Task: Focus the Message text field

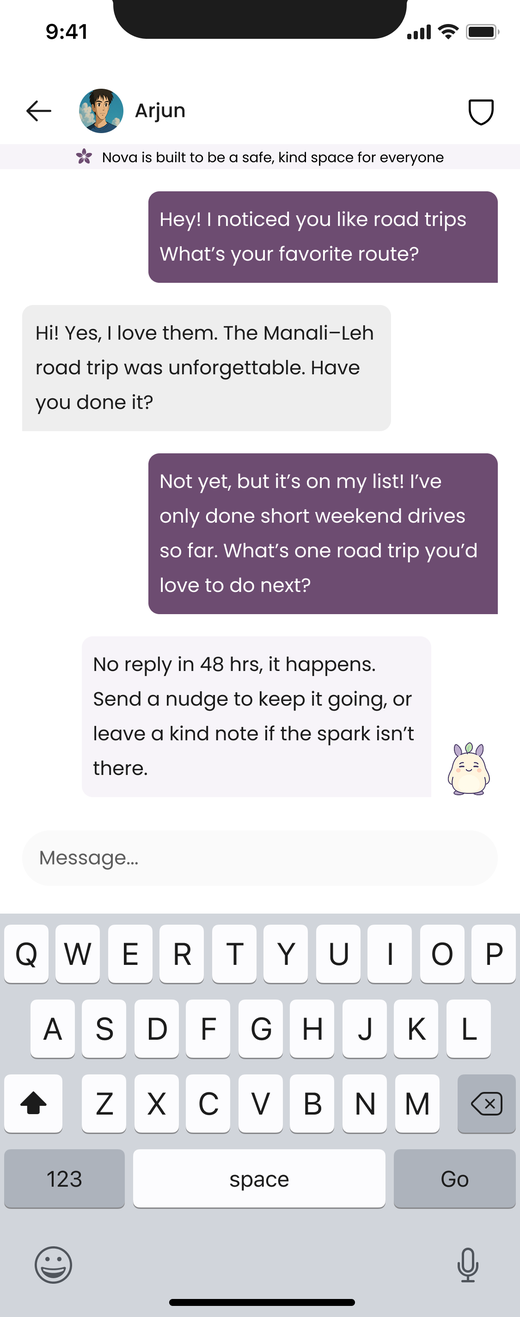Action: (x=259, y=858)
